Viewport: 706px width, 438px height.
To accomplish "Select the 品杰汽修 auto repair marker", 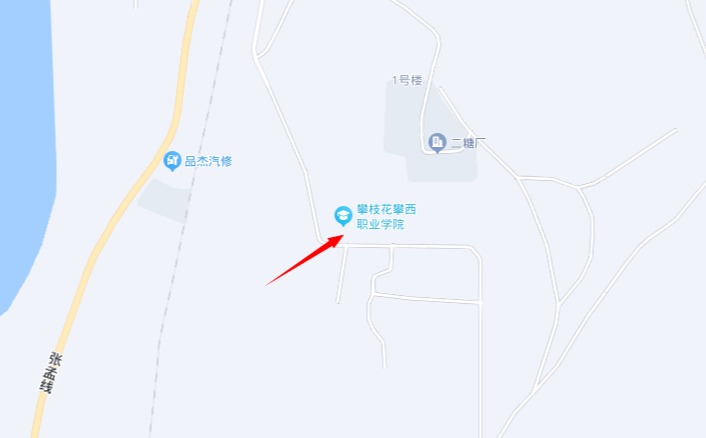I will point(172,161).
